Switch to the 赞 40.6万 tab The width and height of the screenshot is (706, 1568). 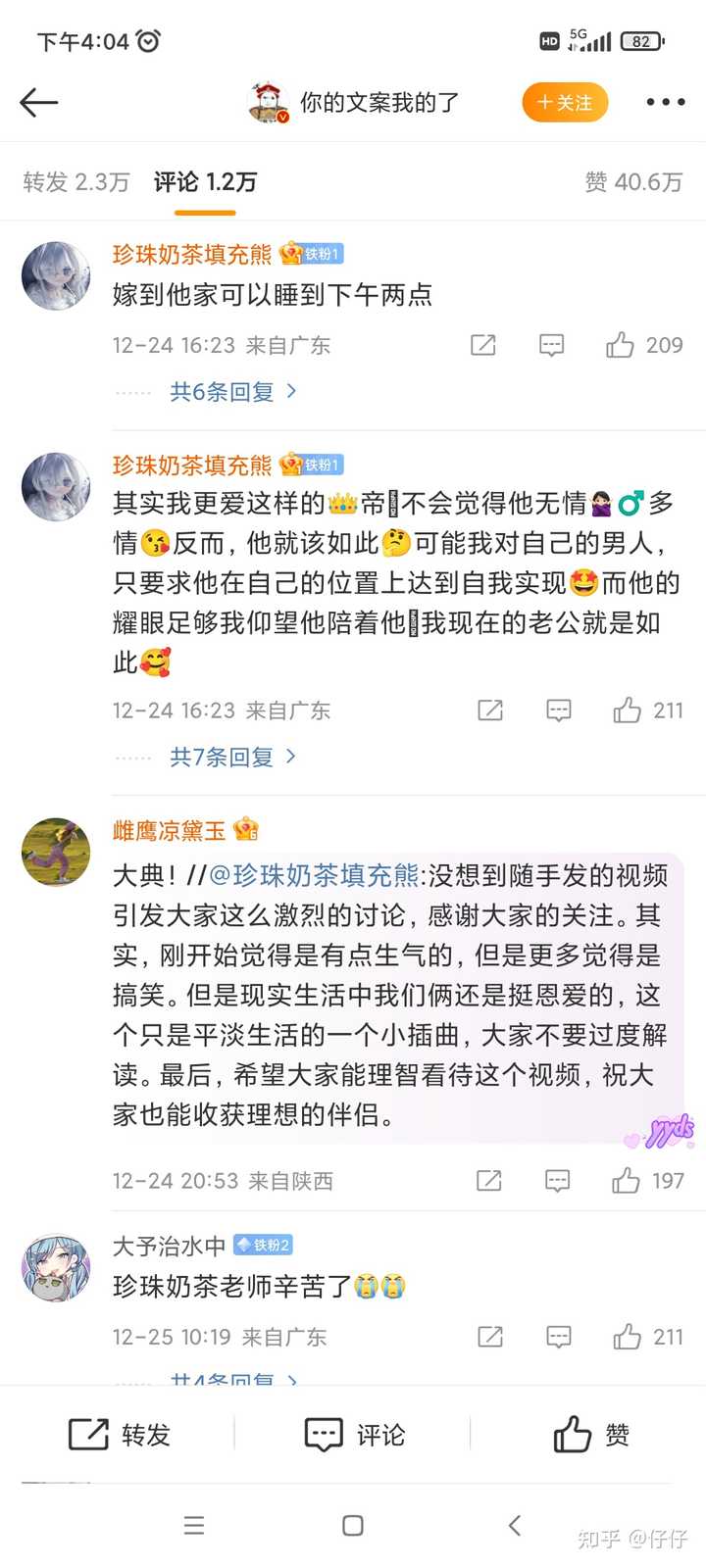(x=633, y=182)
